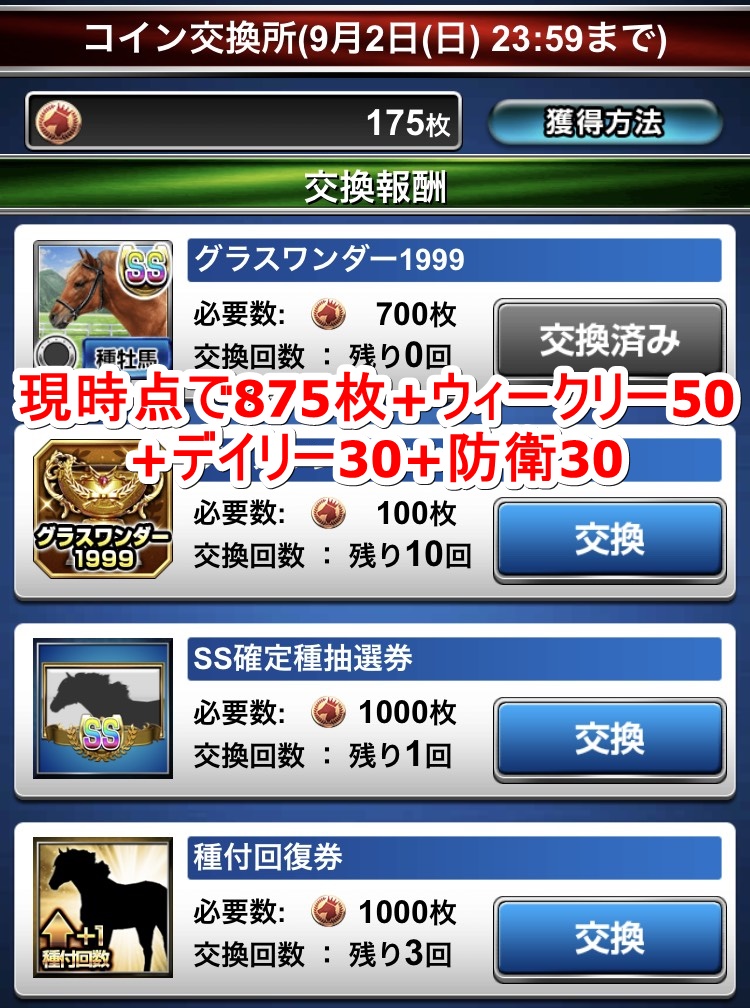The width and height of the screenshot is (750, 1008).
Task: View the SS確定種抽選券 item icon
Action: click(x=103, y=708)
